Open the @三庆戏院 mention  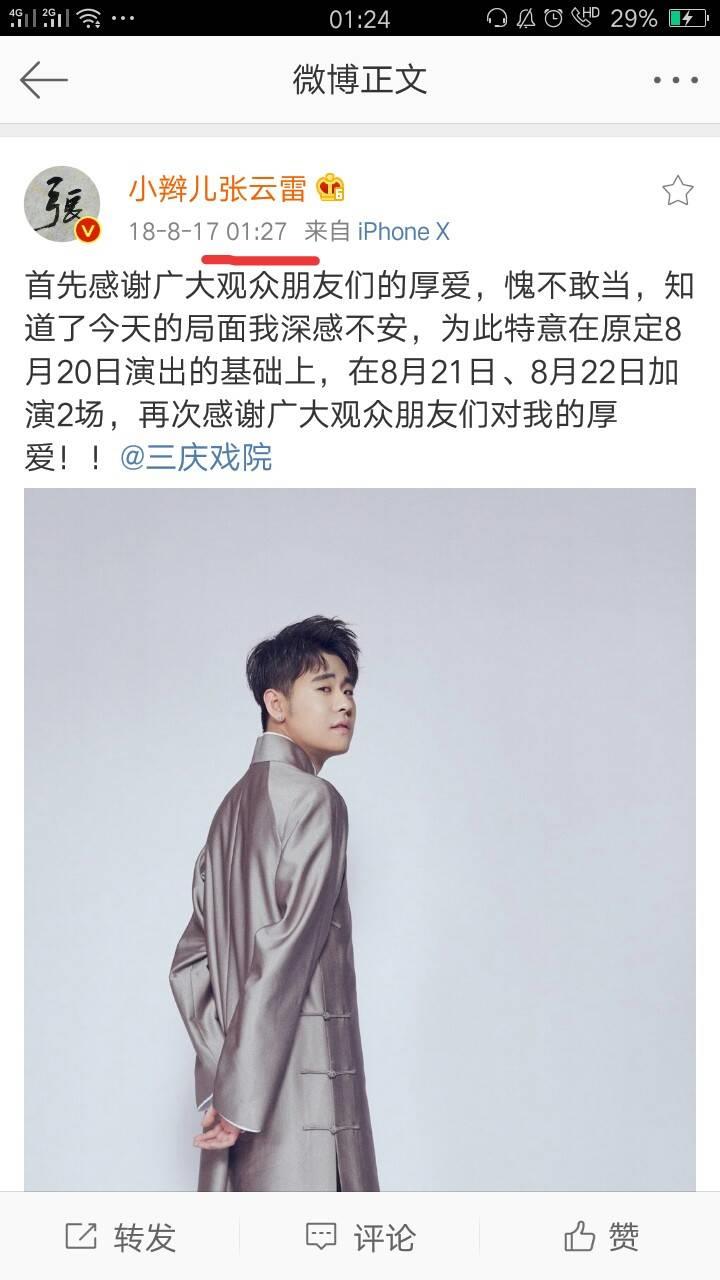[x=196, y=458]
